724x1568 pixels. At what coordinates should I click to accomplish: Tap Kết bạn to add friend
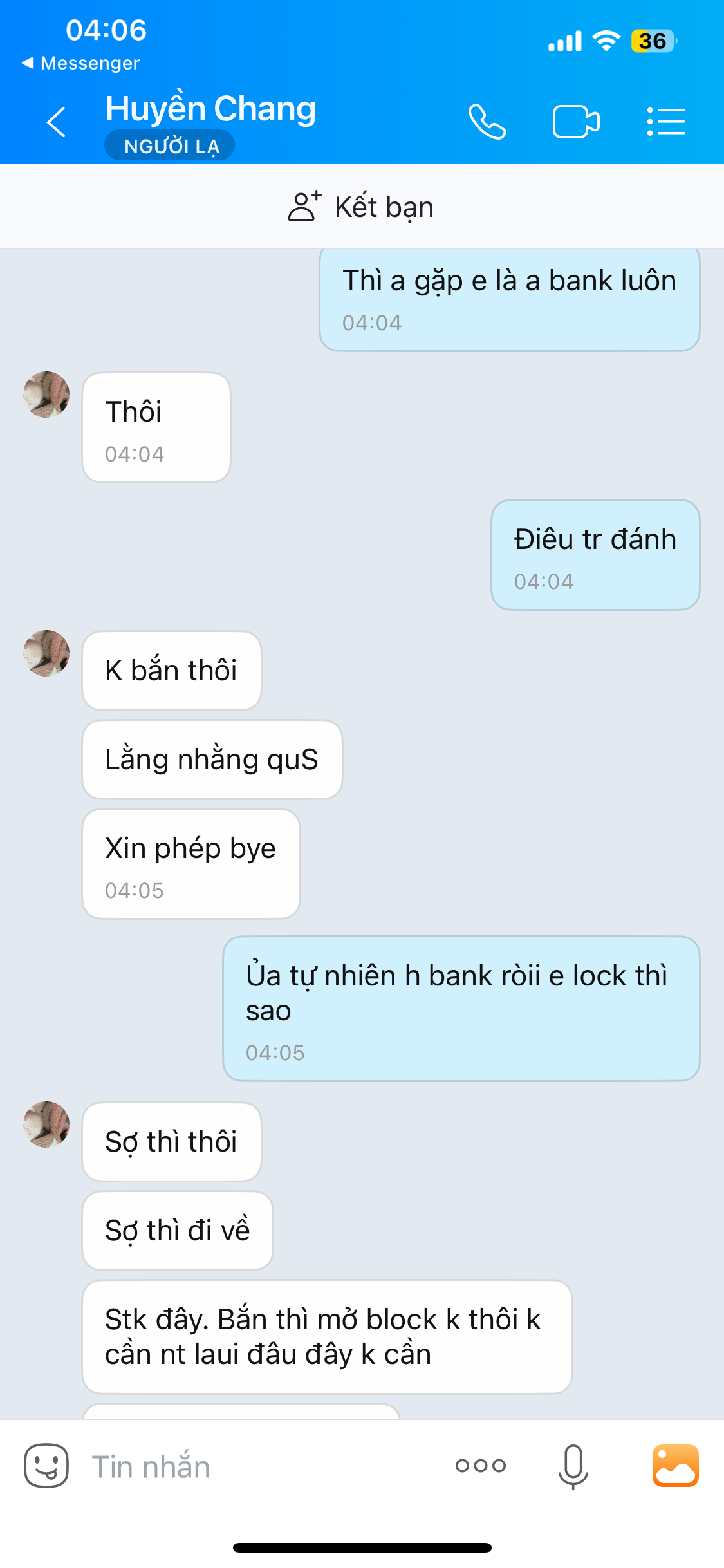(361, 207)
